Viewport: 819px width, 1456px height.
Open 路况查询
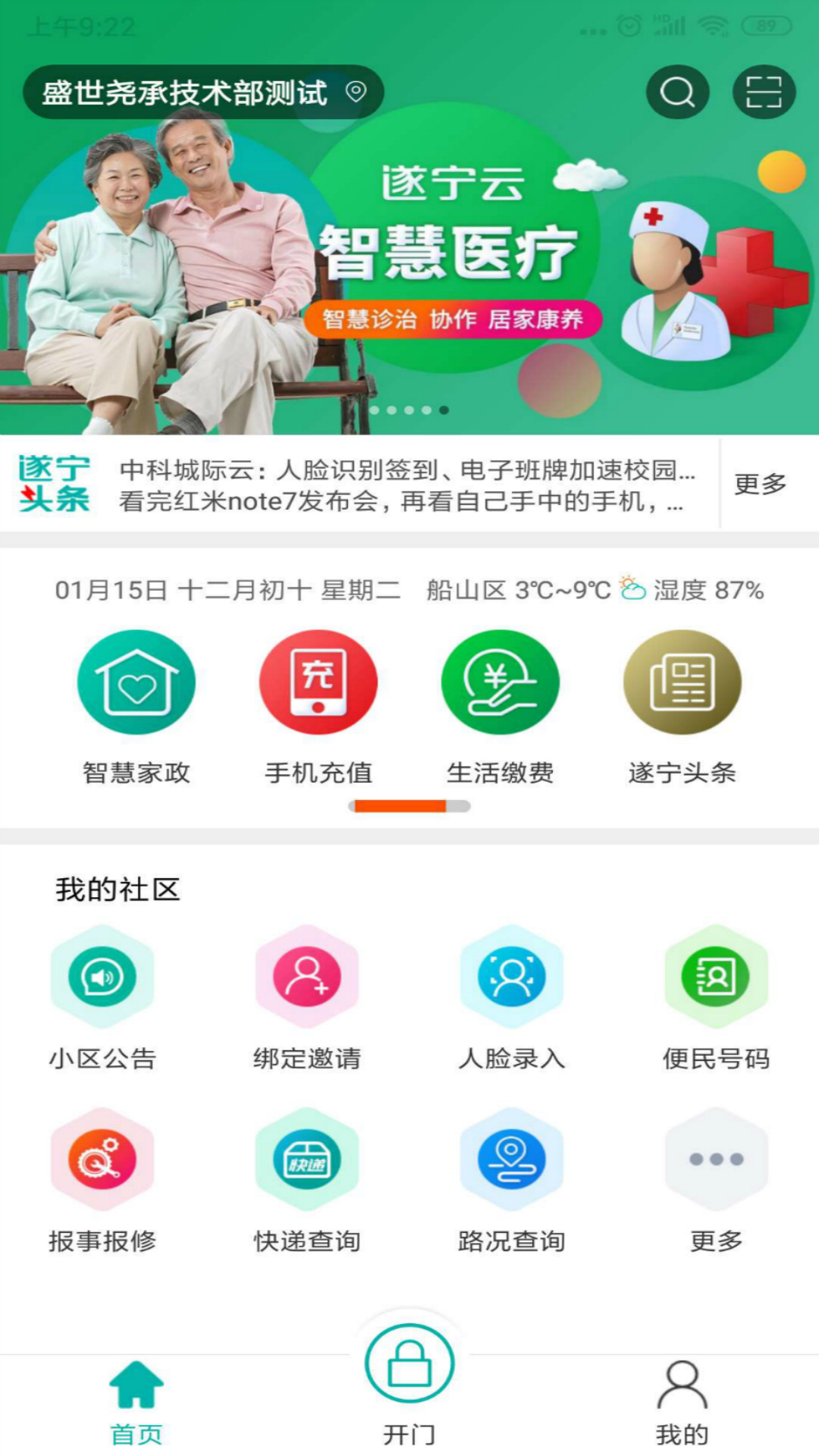pyautogui.click(x=512, y=1159)
